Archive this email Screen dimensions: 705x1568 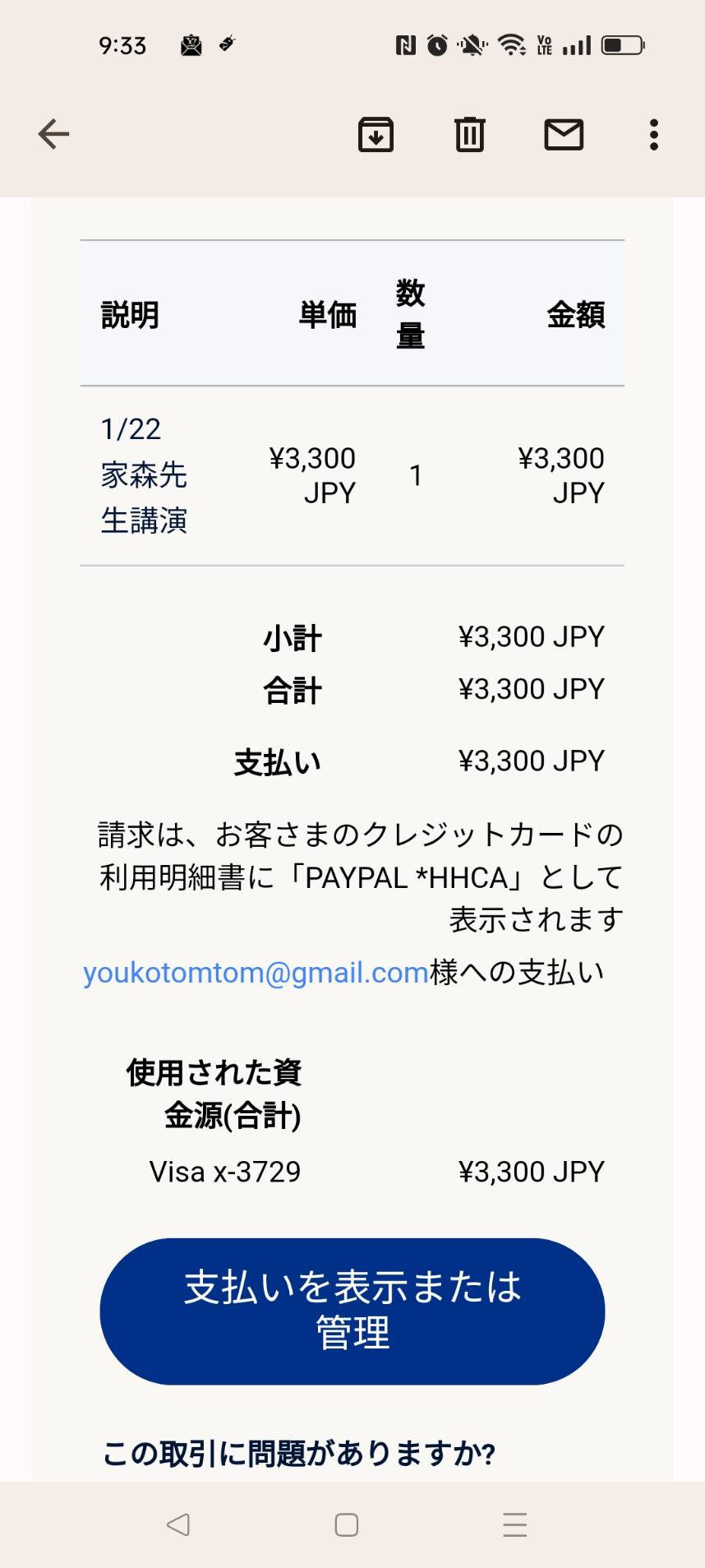376,134
